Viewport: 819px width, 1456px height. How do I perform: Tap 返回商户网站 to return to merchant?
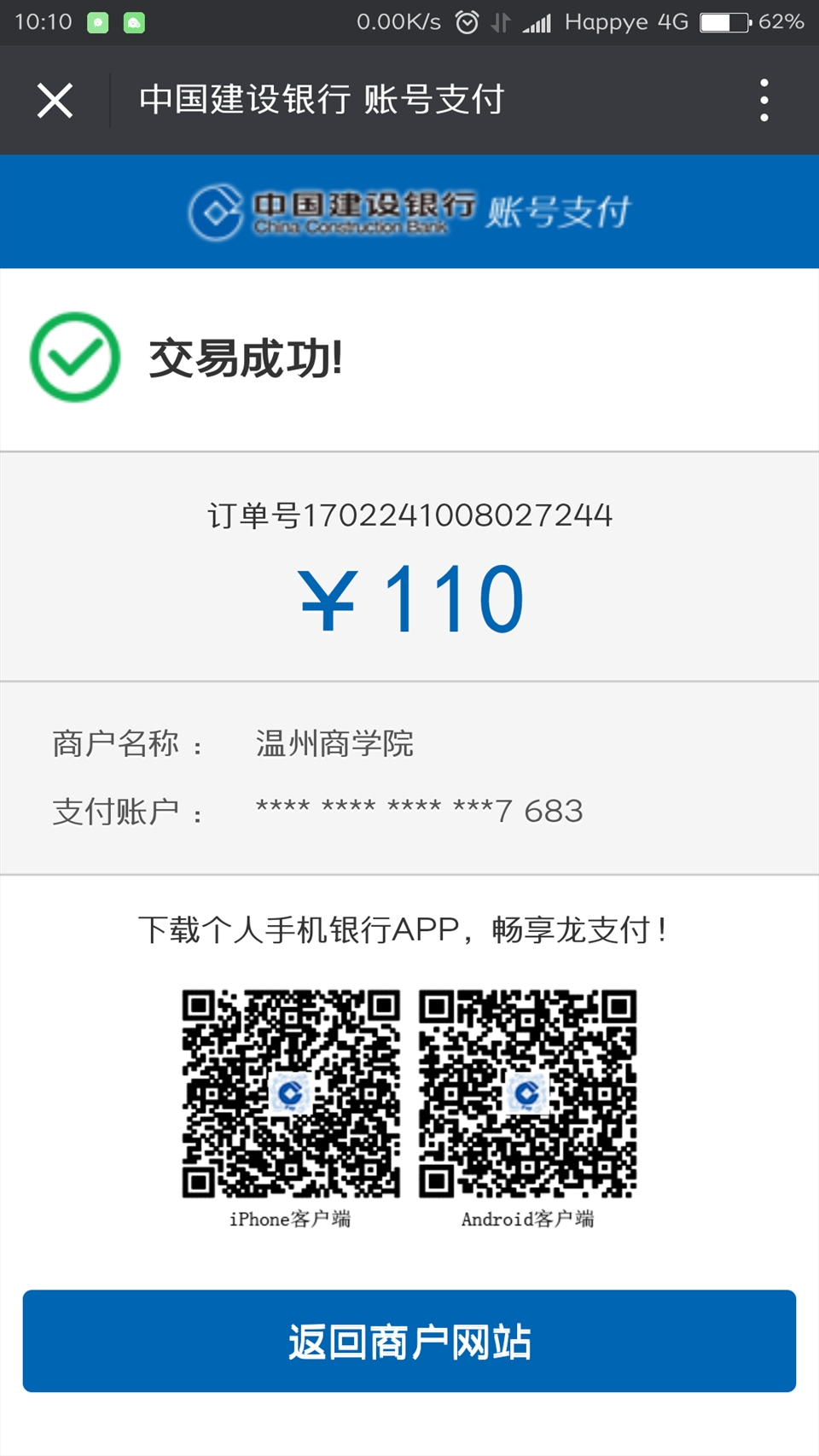point(409,1341)
